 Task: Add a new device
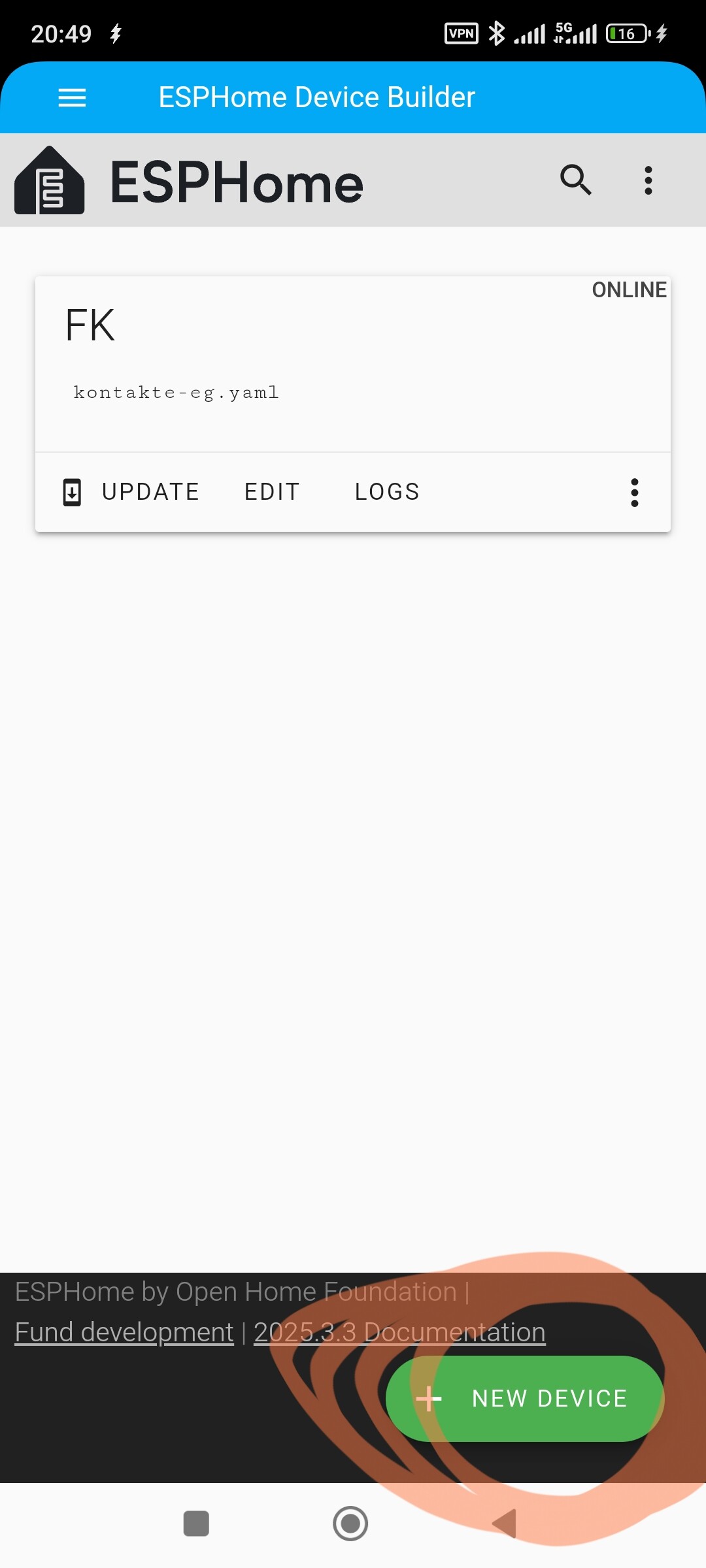[x=525, y=1399]
